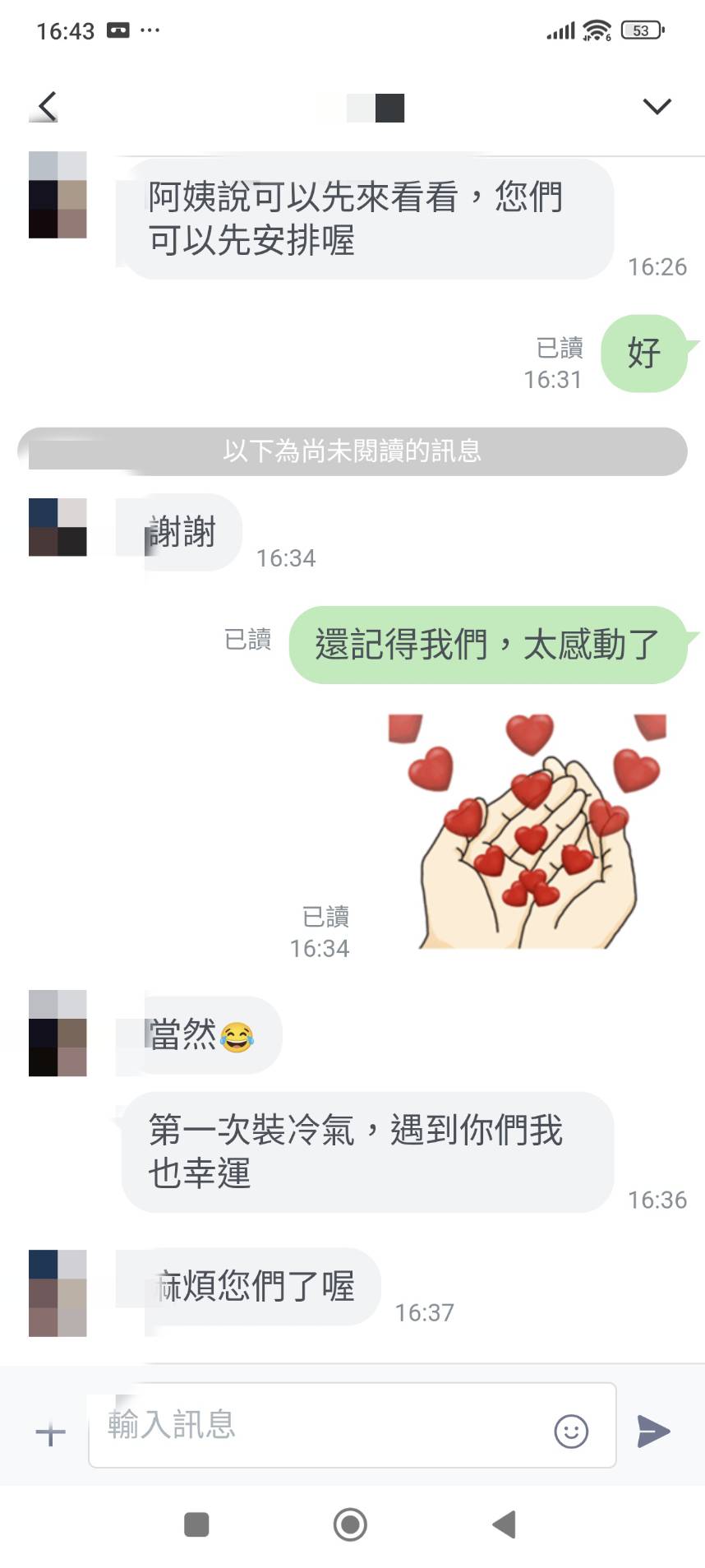This screenshot has width=705, height=1568.
Task: Open system recent apps square button
Action: click(x=196, y=1524)
